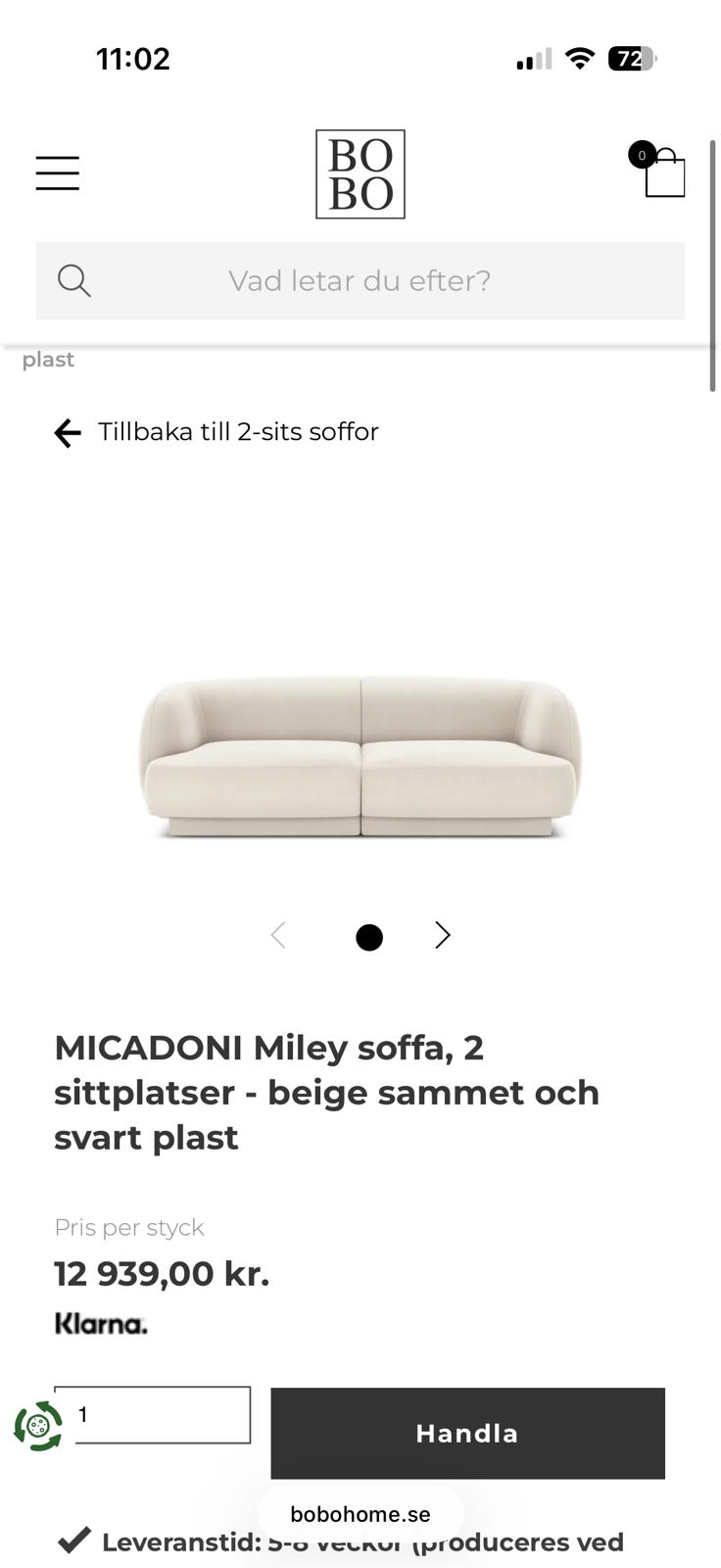Click the battery indicator showing 72
This screenshot has height=1568, width=721.
point(634,59)
